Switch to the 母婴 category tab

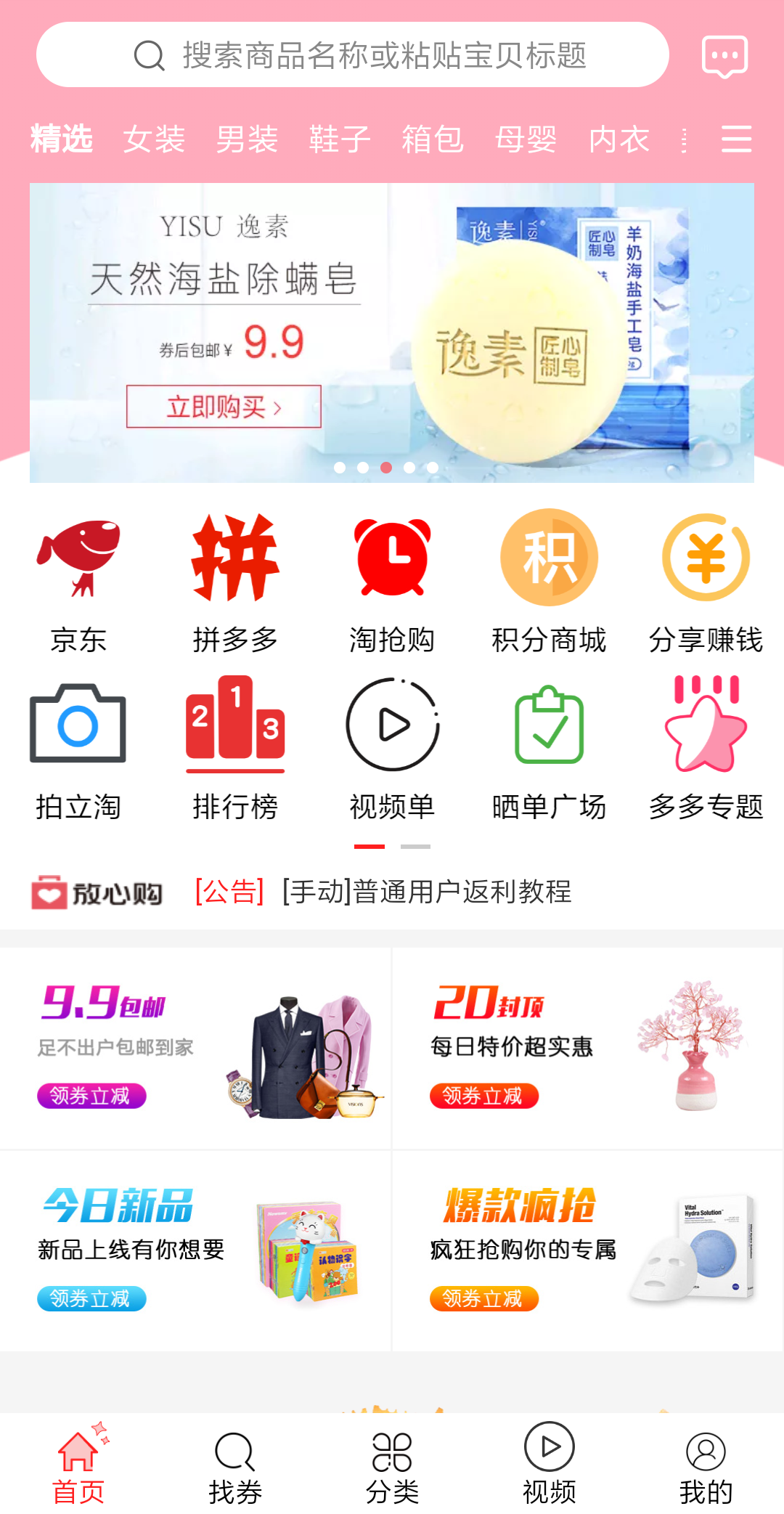pyautogui.click(x=526, y=139)
